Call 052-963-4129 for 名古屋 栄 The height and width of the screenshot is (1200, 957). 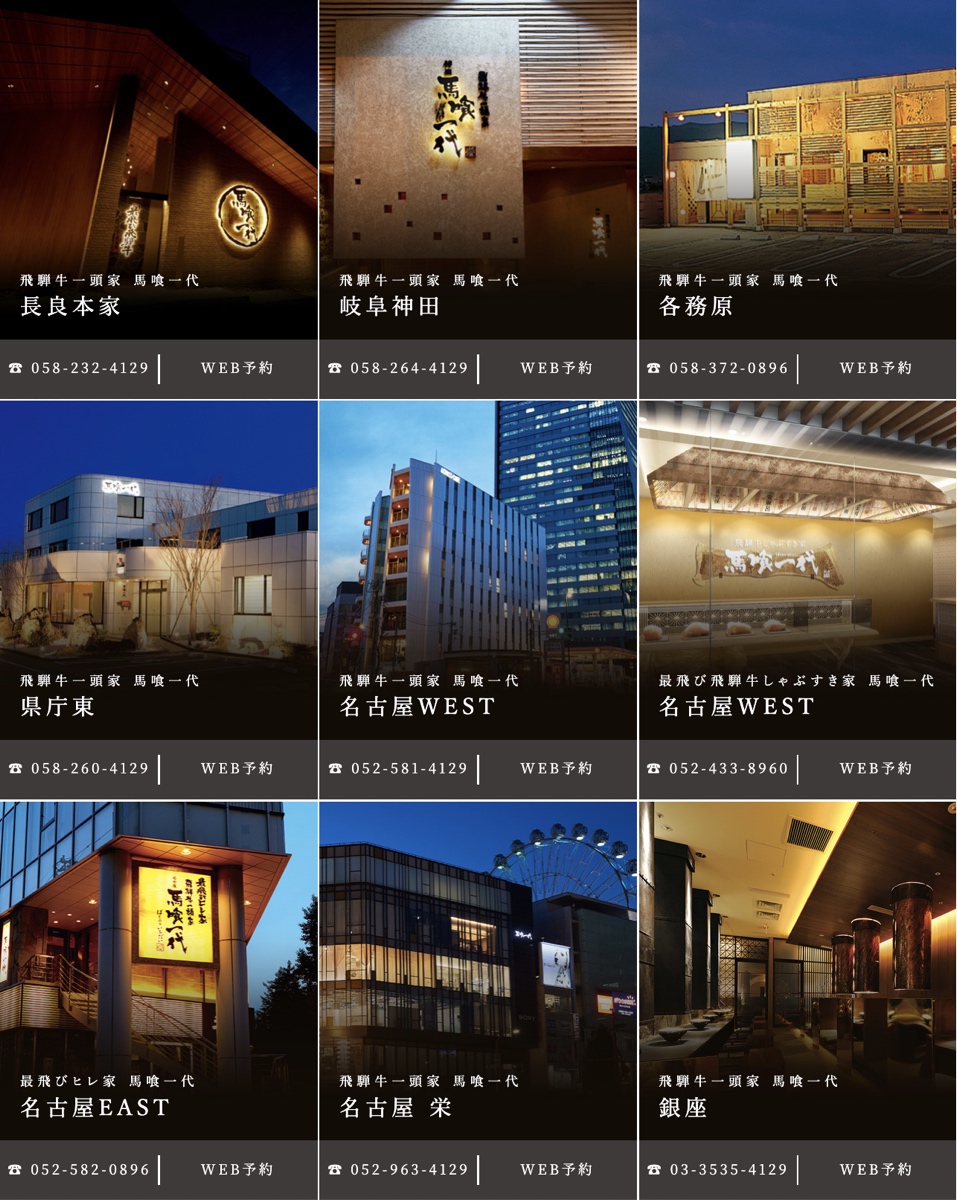pos(398,1169)
